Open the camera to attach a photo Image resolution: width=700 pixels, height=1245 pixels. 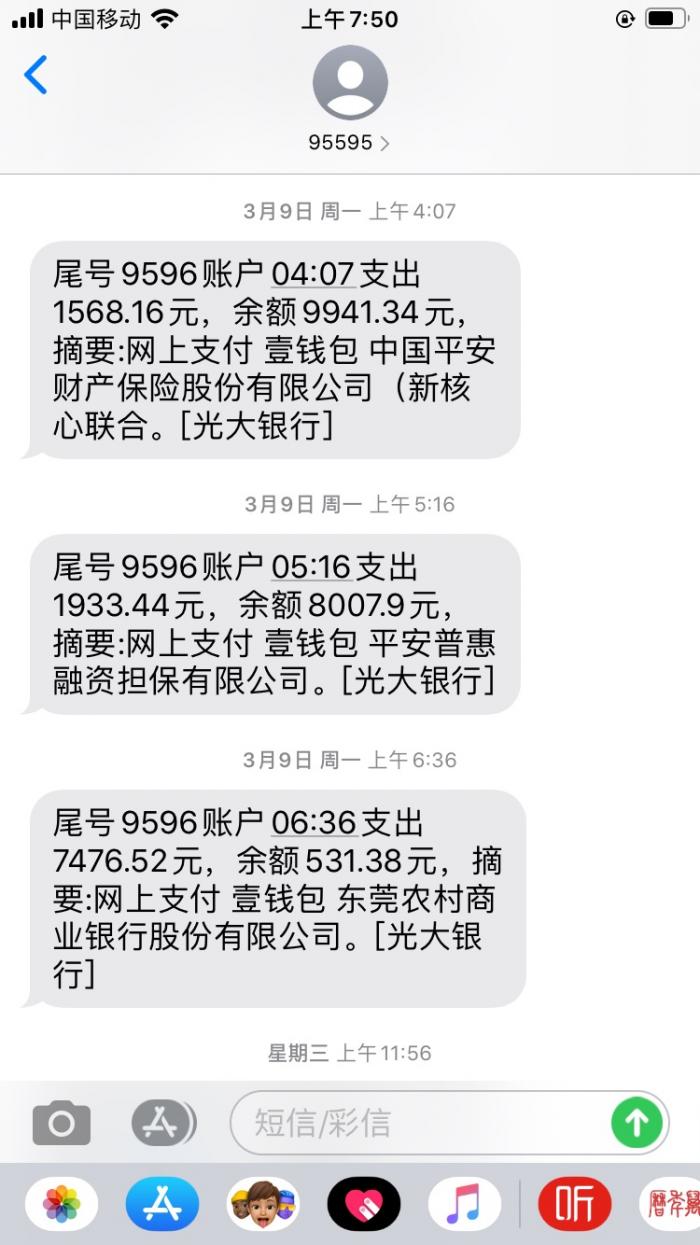61,1123
